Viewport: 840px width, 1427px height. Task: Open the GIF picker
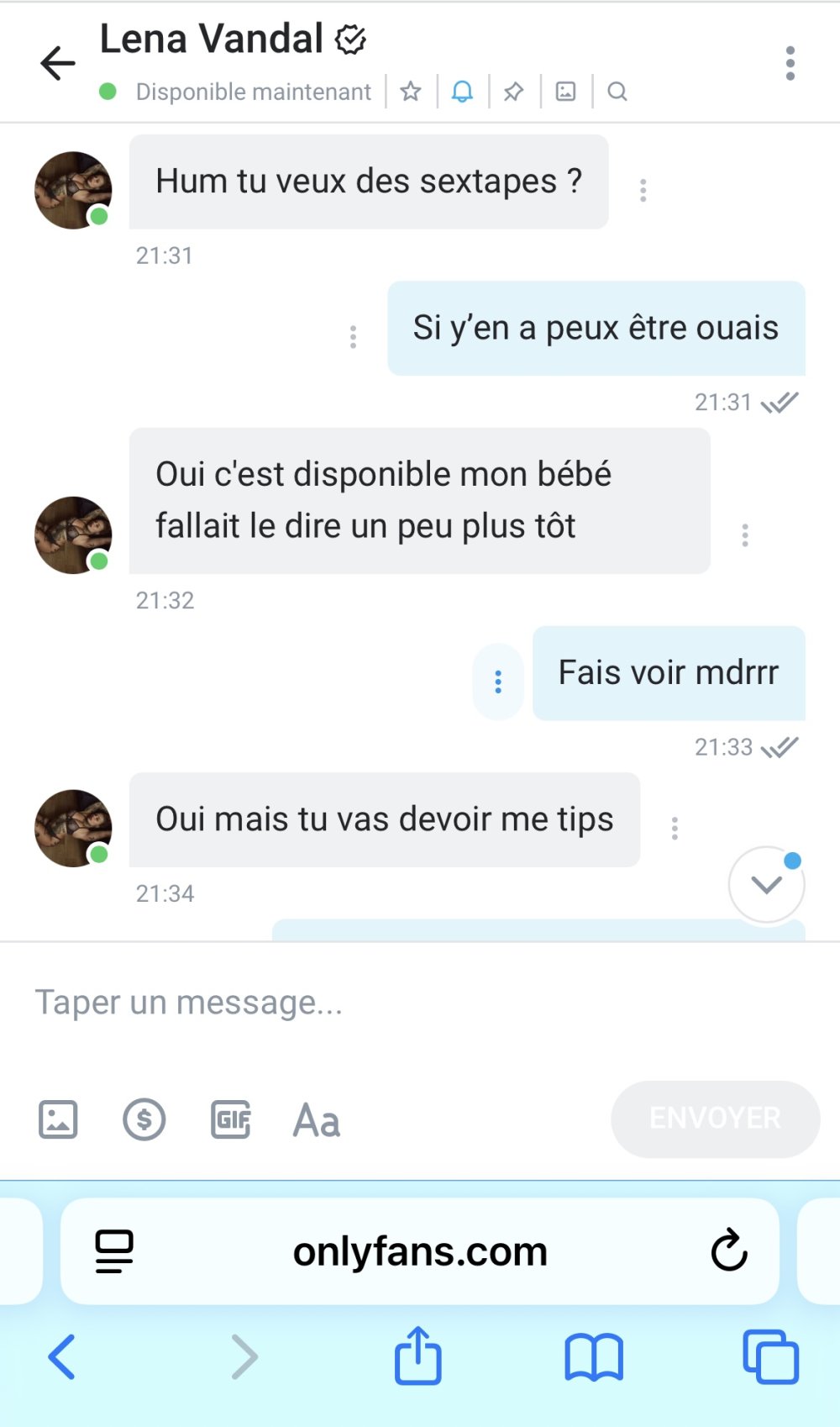coord(230,1119)
